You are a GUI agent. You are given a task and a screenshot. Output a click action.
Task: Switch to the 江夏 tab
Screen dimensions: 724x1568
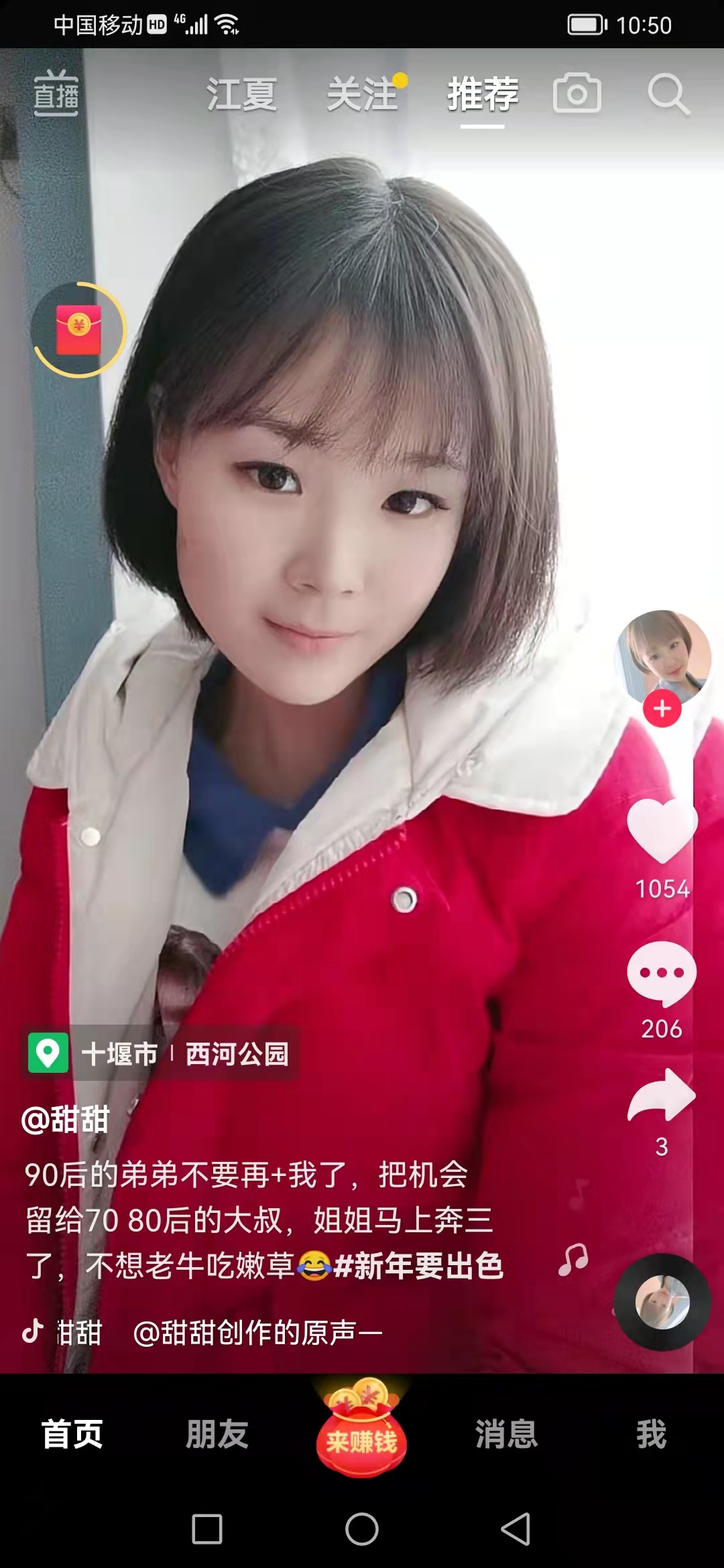241,94
